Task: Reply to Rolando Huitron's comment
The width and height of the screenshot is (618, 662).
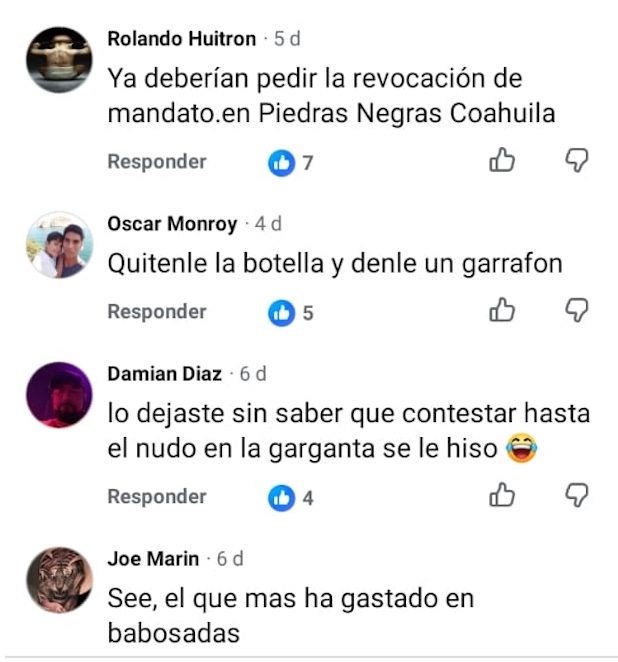Action: pos(157,162)
